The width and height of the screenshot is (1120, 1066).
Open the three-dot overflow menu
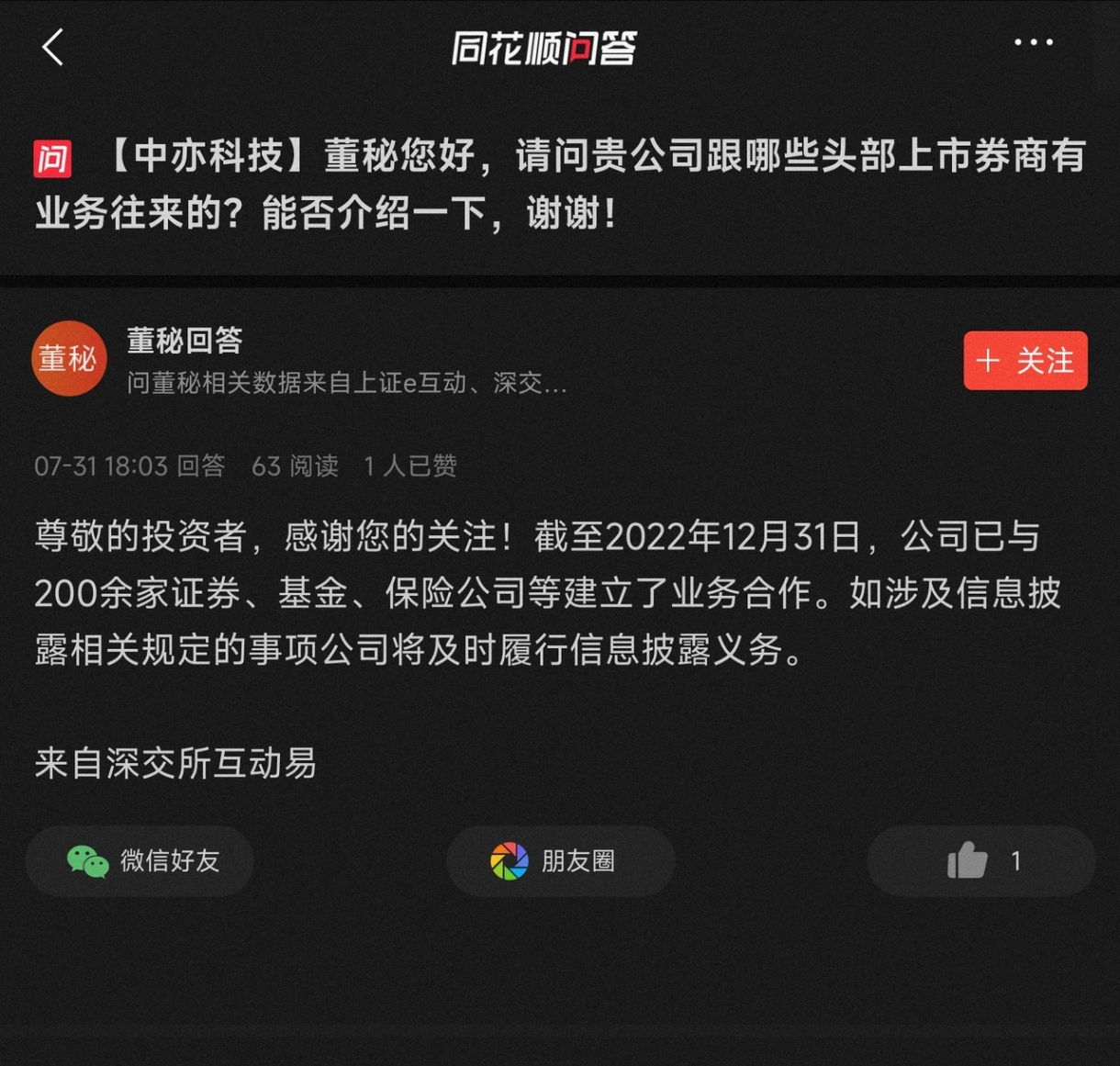click(1033, 42)
